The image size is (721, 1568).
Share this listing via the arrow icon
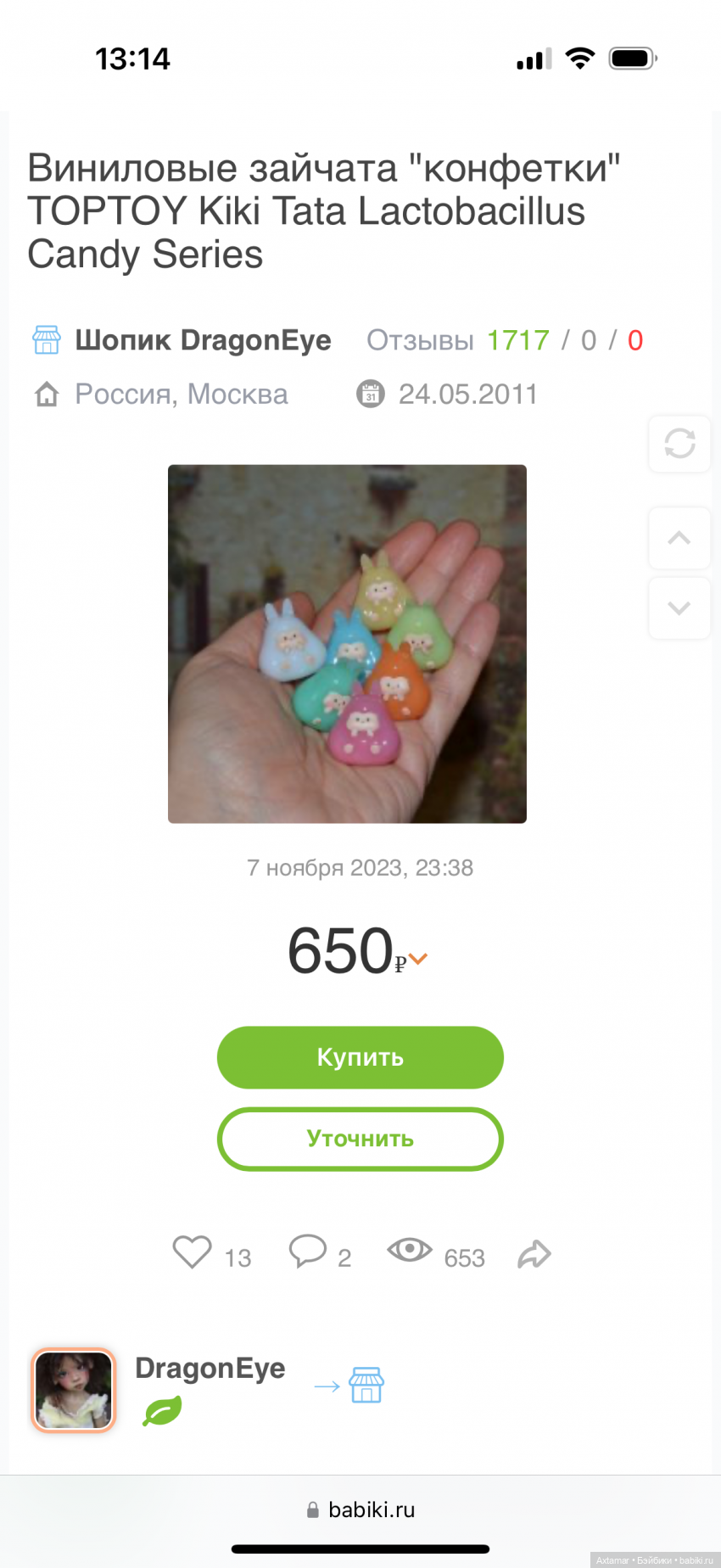point(534,1254)
